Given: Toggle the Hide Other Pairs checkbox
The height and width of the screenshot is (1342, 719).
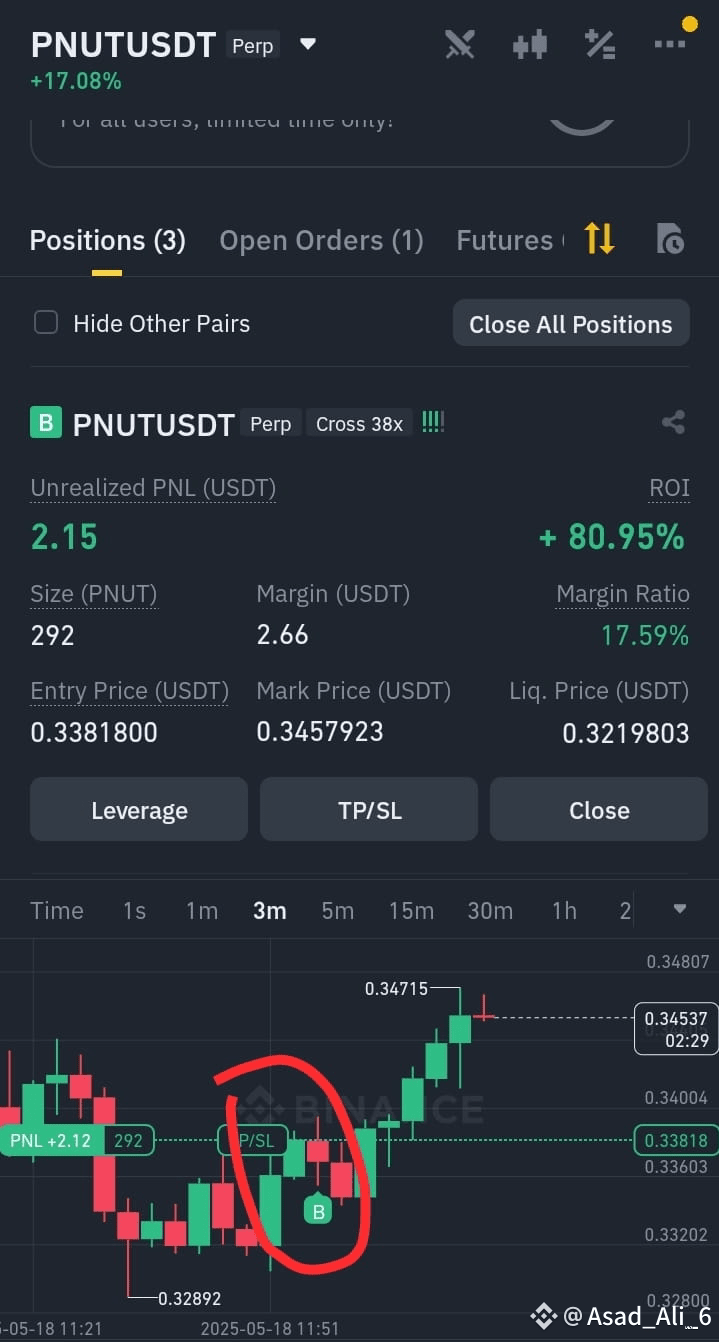Looking at the screenshot, I should [46, 323].
